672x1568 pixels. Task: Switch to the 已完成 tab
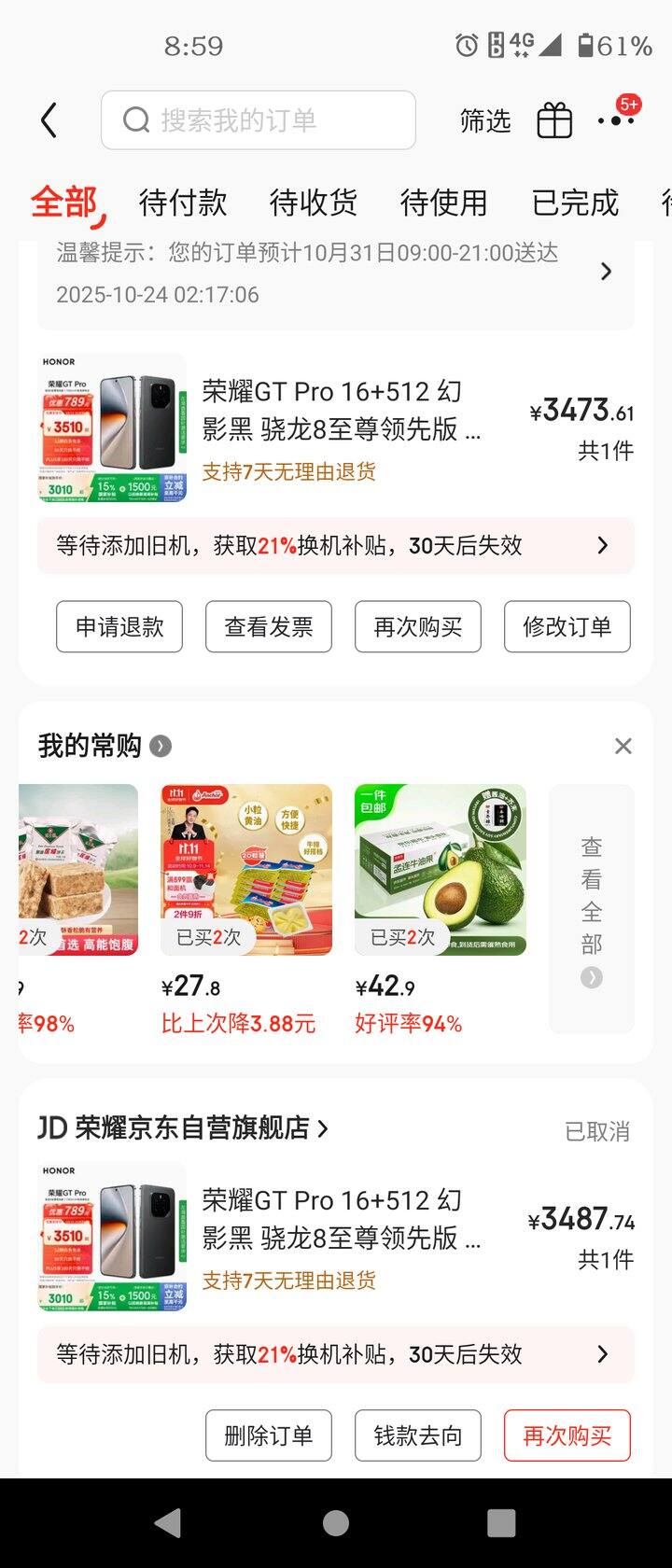[x=575, y=203]
